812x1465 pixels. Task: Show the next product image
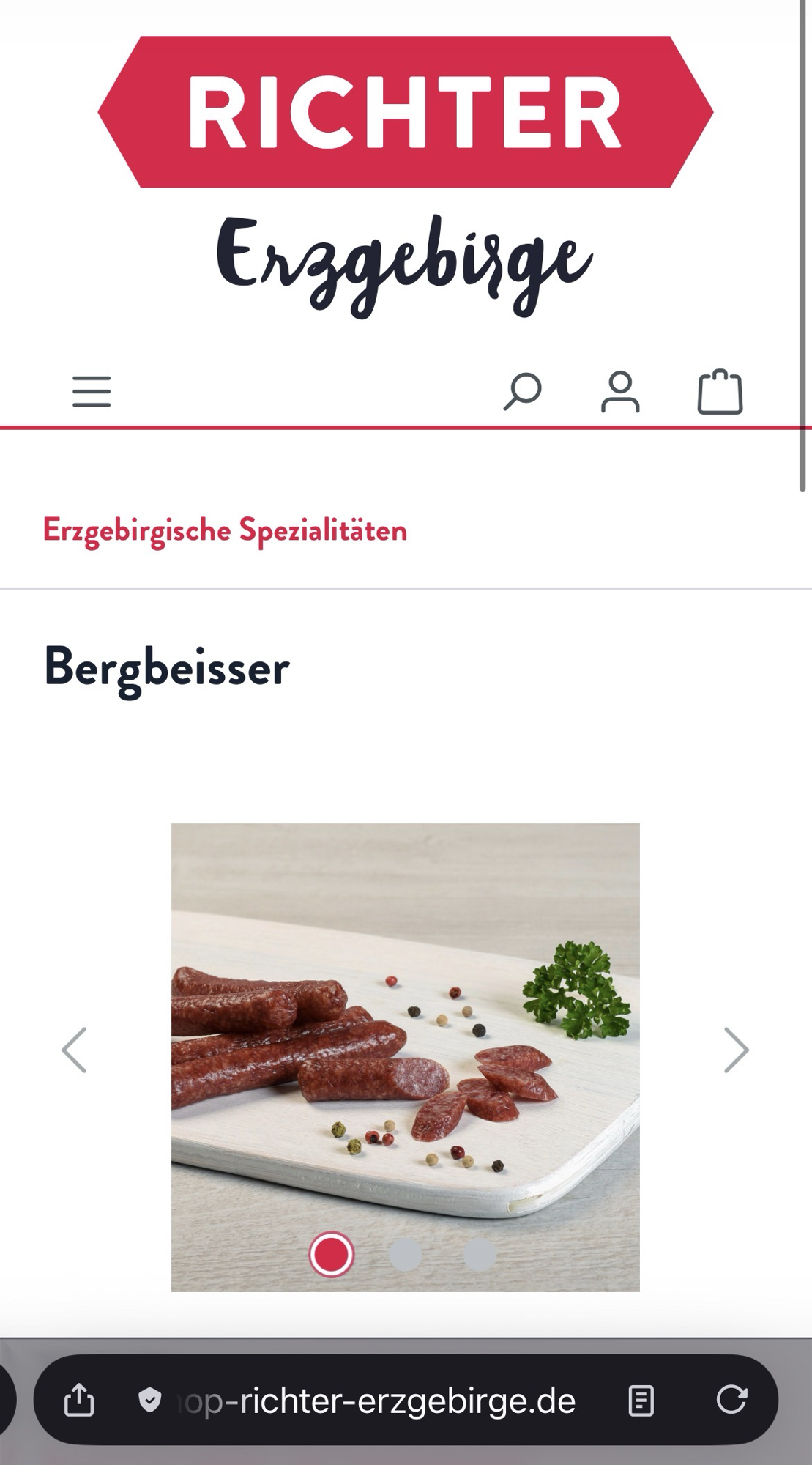[736, 1050]
